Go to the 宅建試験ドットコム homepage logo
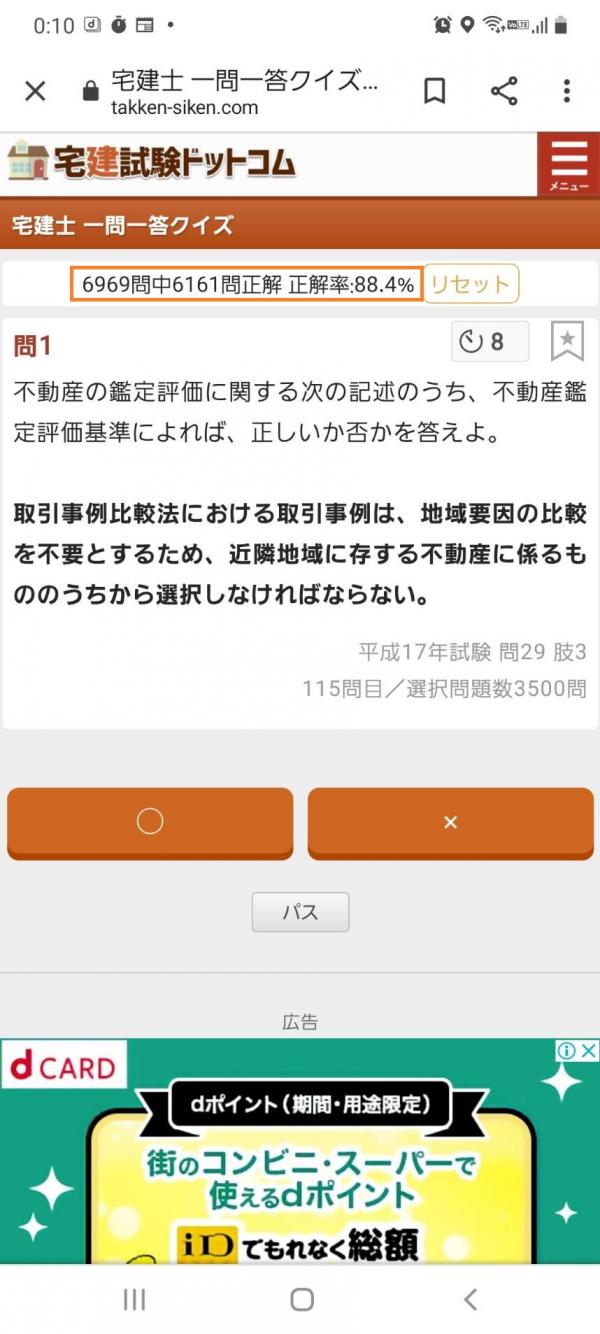Image resolution: width=600 pixels, height=1334 pixels. coord(152,163)
